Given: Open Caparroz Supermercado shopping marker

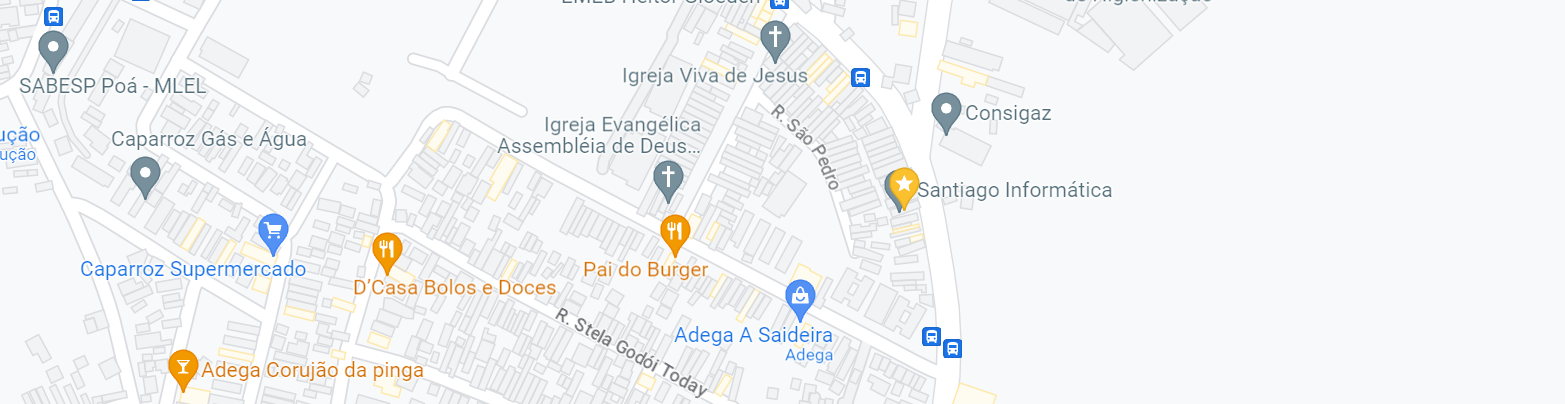Looking at the screenshot, I should 273,232.
